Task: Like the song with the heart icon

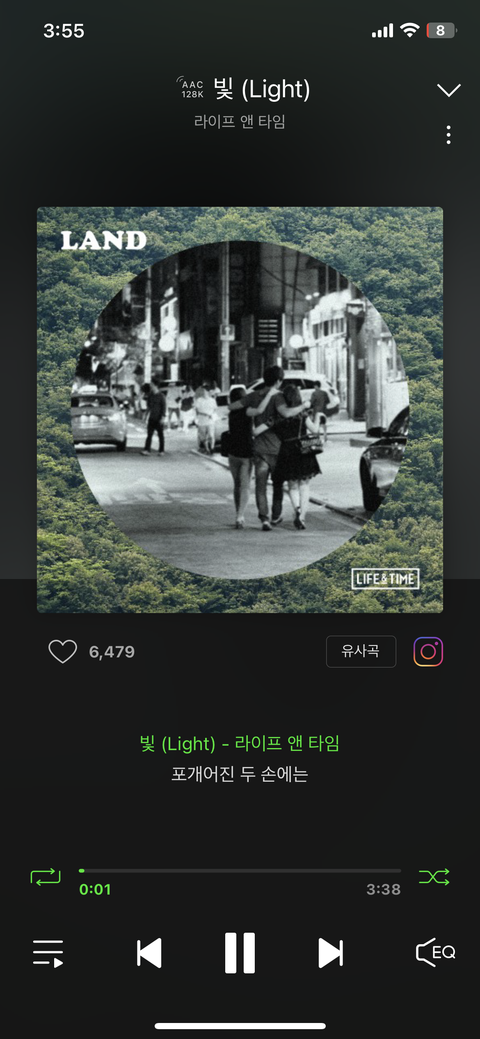Action: pos(63,651)
